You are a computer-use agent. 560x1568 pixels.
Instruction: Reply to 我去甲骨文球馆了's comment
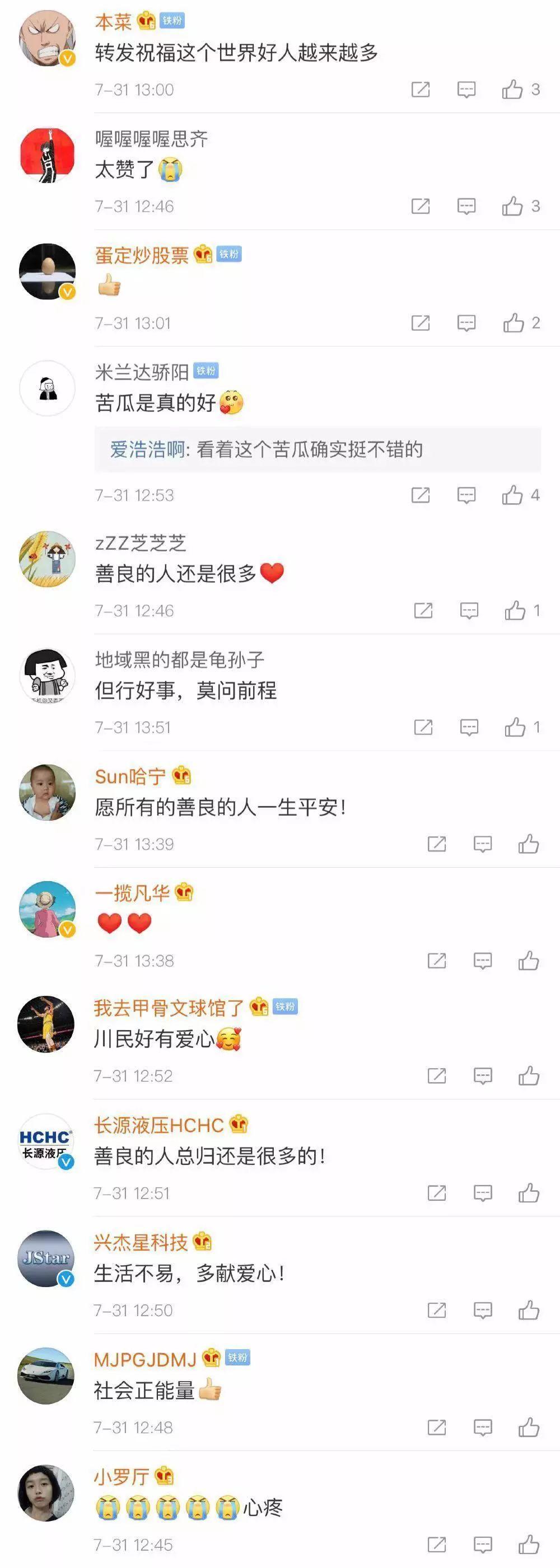coord(483,1076)
